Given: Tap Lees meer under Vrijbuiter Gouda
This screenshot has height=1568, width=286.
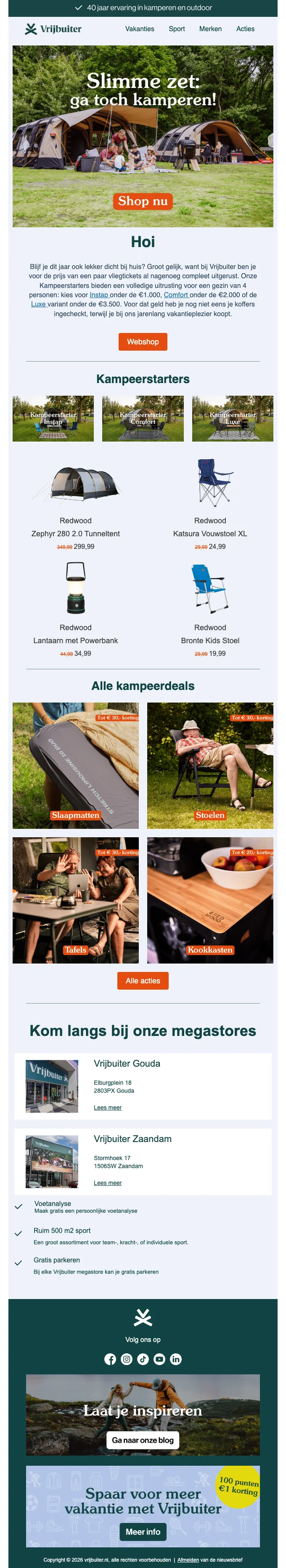Looking at the screenshot, I should [108, 1107].
